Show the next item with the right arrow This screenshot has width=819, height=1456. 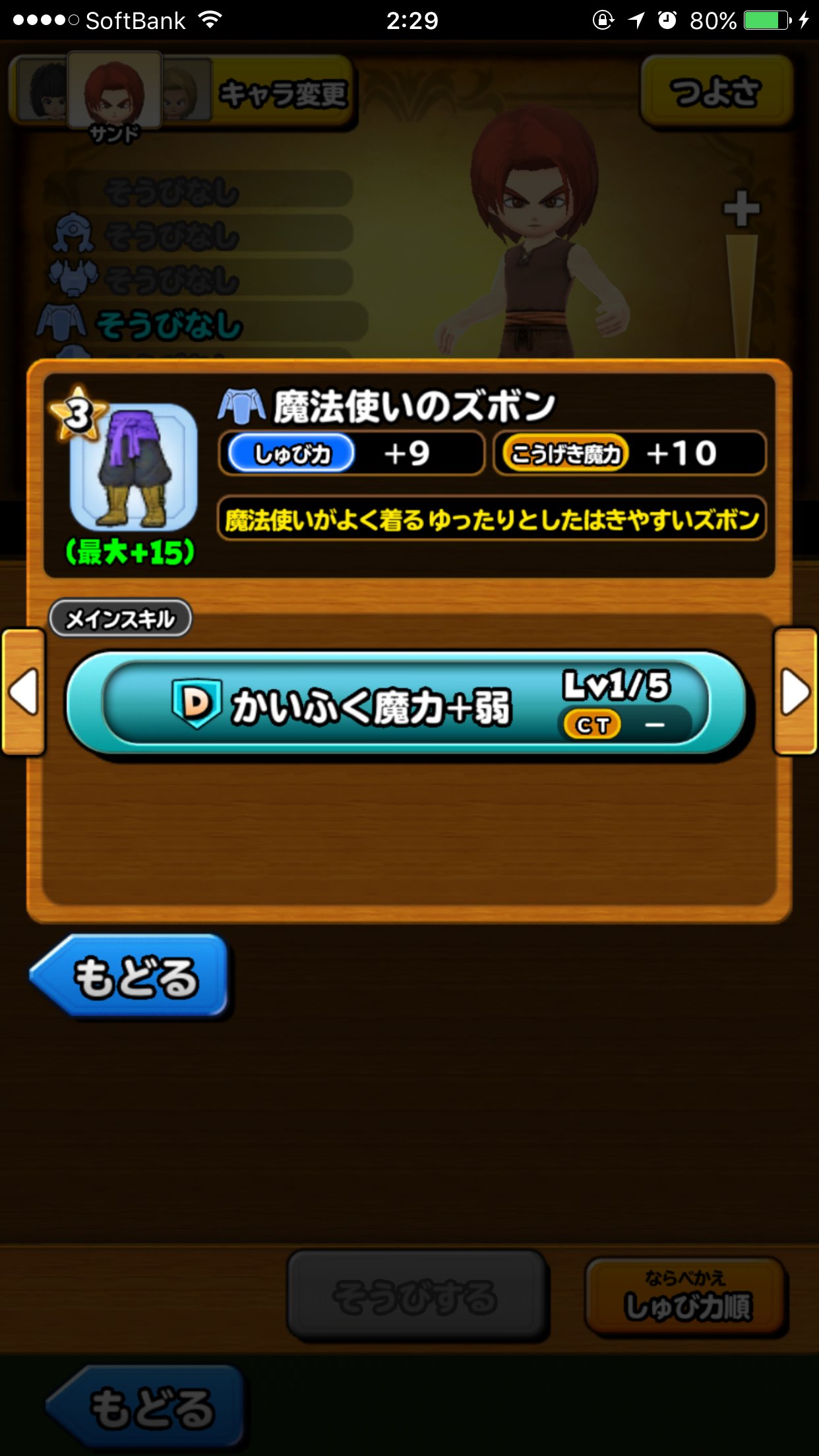795,692
